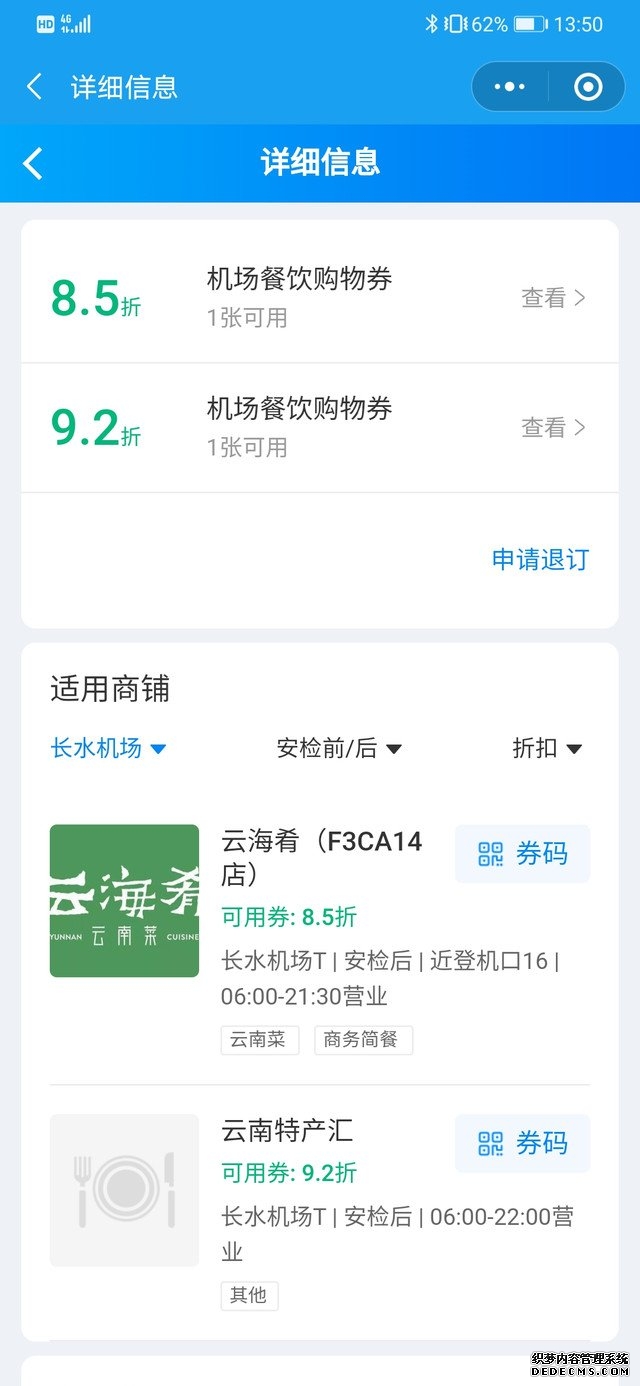
Task: Show the 券码 for 云海肴
Action: [x=522, y=854]
